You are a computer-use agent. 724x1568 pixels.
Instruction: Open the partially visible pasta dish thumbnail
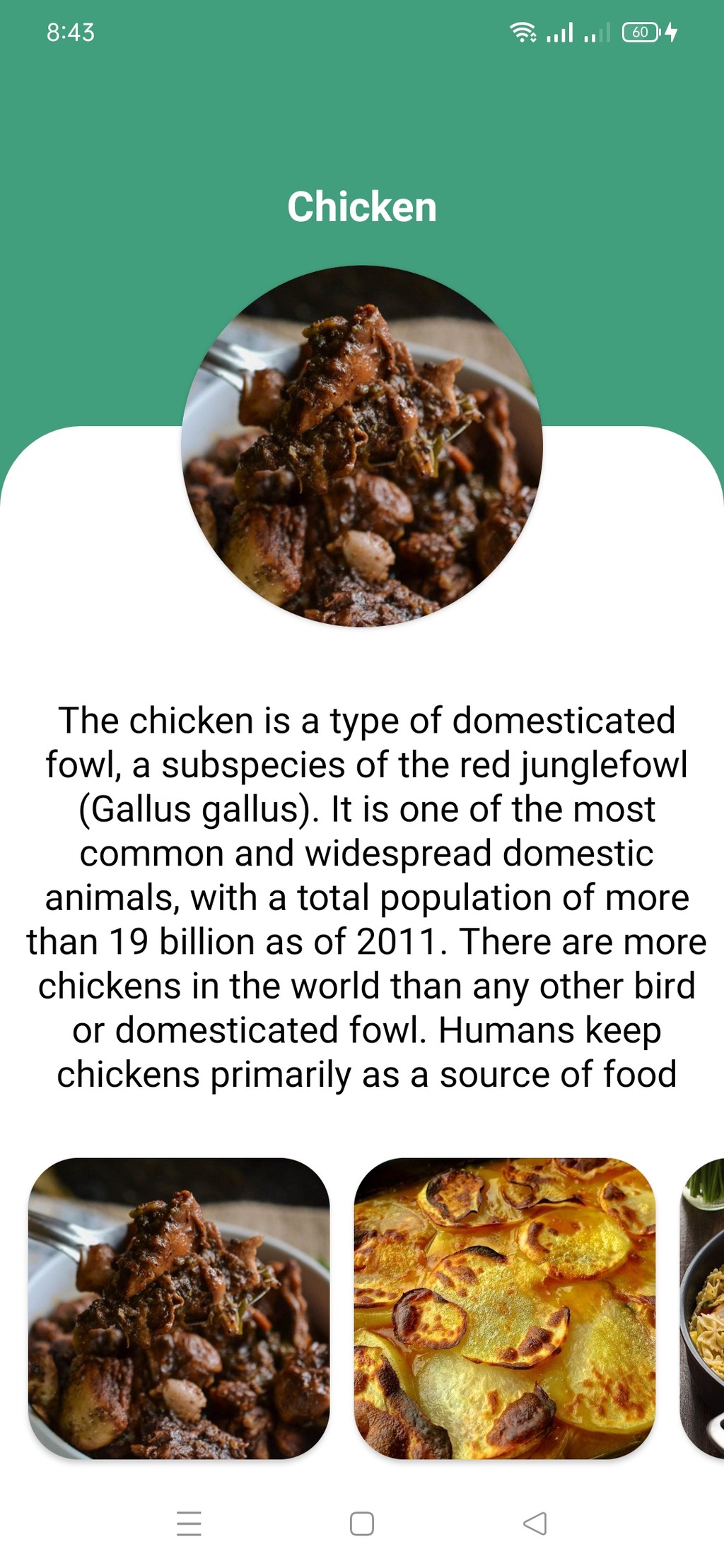tap(702, 1309)
